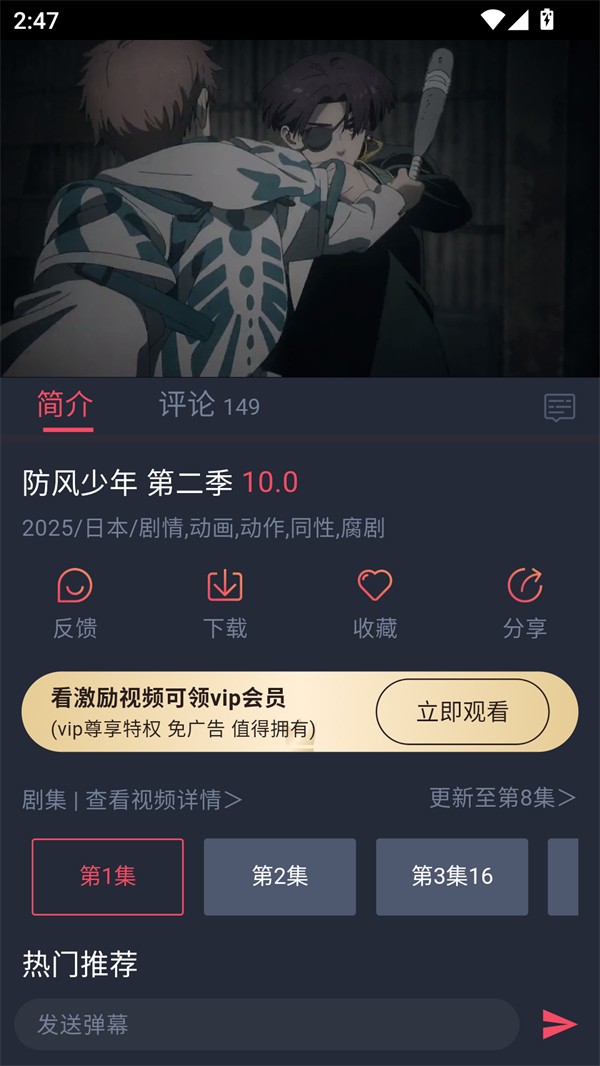
Task: Choose episode 第3集16
Action: click(452, 877)
